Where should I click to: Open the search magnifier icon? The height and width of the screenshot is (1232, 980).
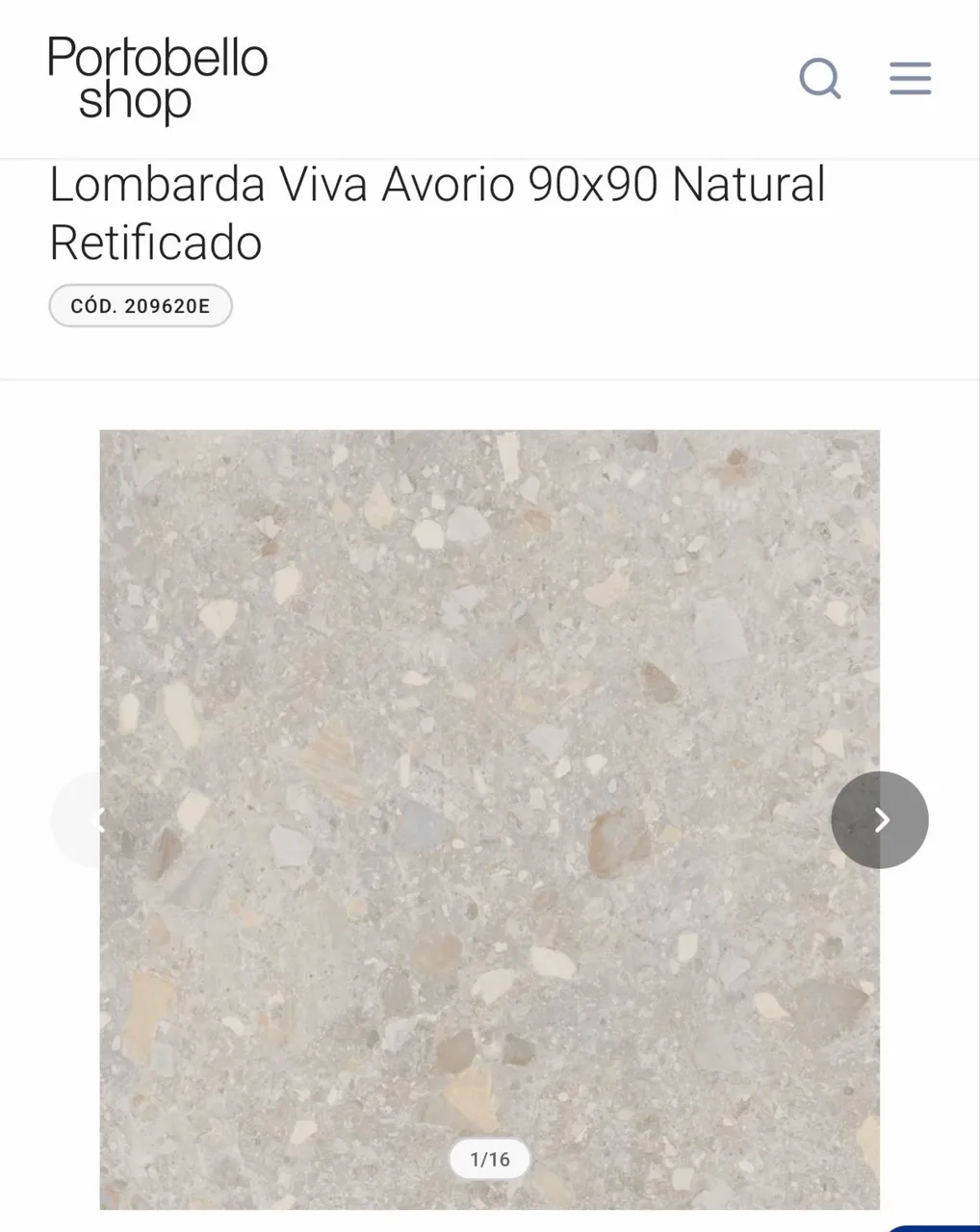coord(820,78)
